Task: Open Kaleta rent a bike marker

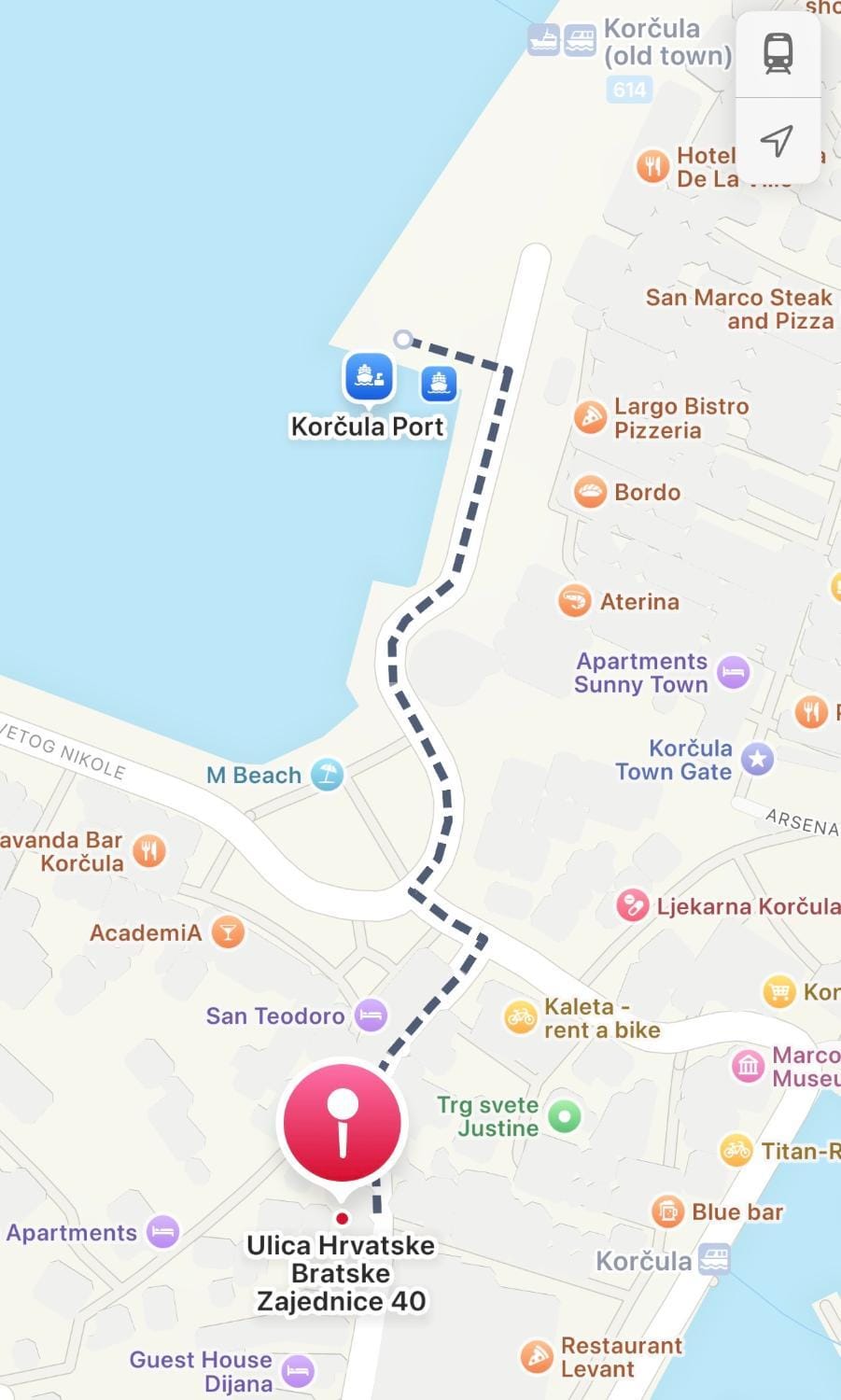Action: pos(521,1017)
